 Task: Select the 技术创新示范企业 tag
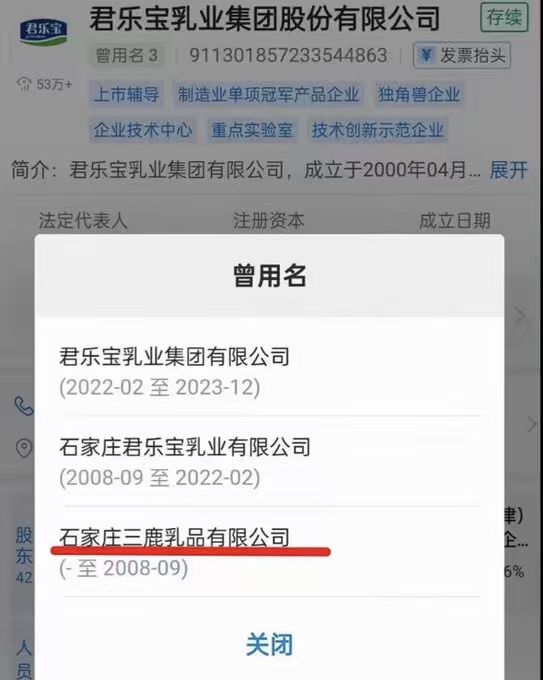tap(378, 130)
